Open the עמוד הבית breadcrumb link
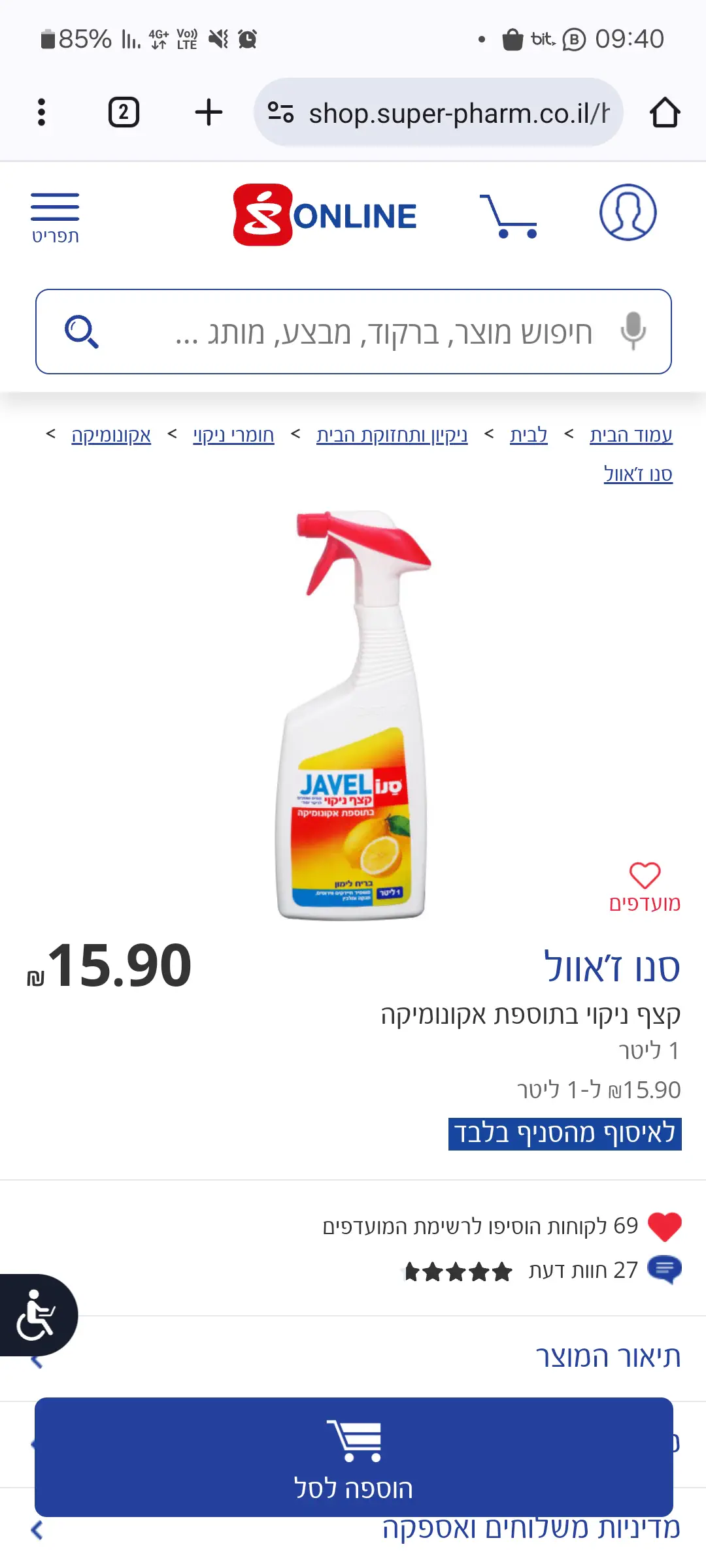The height and width of the screenshot is (1568, 706). point(630,435)
